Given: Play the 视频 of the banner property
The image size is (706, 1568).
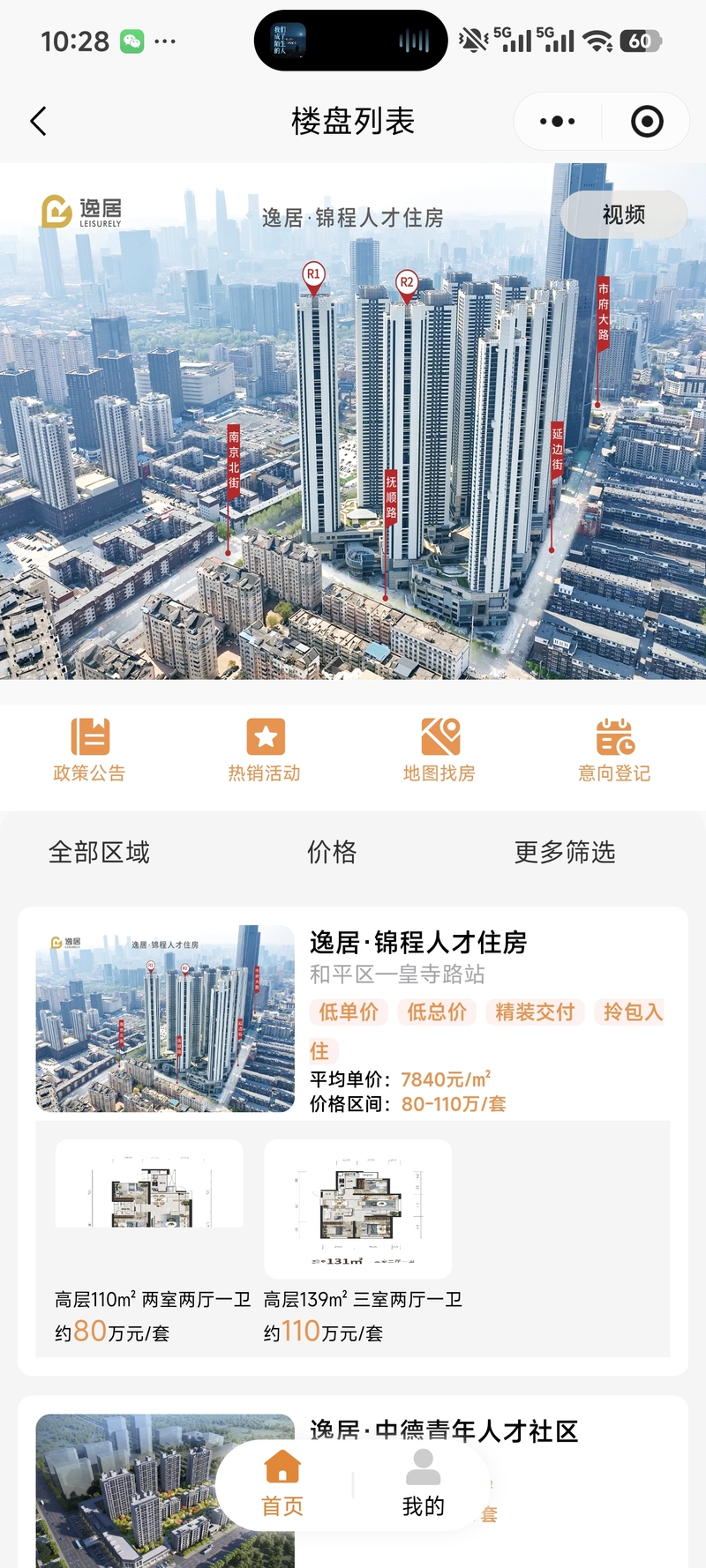Looking at the screenshot, I should [x=623, y=214].
